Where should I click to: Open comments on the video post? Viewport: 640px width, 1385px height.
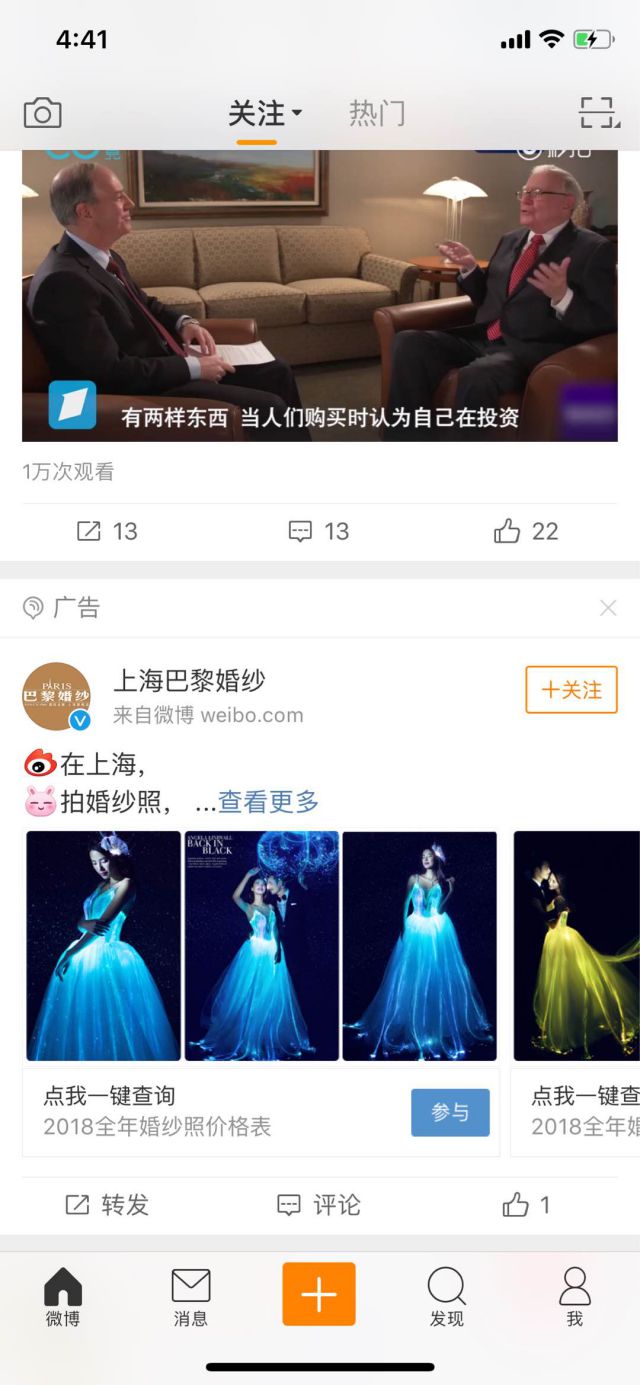[x=319, y=531]
